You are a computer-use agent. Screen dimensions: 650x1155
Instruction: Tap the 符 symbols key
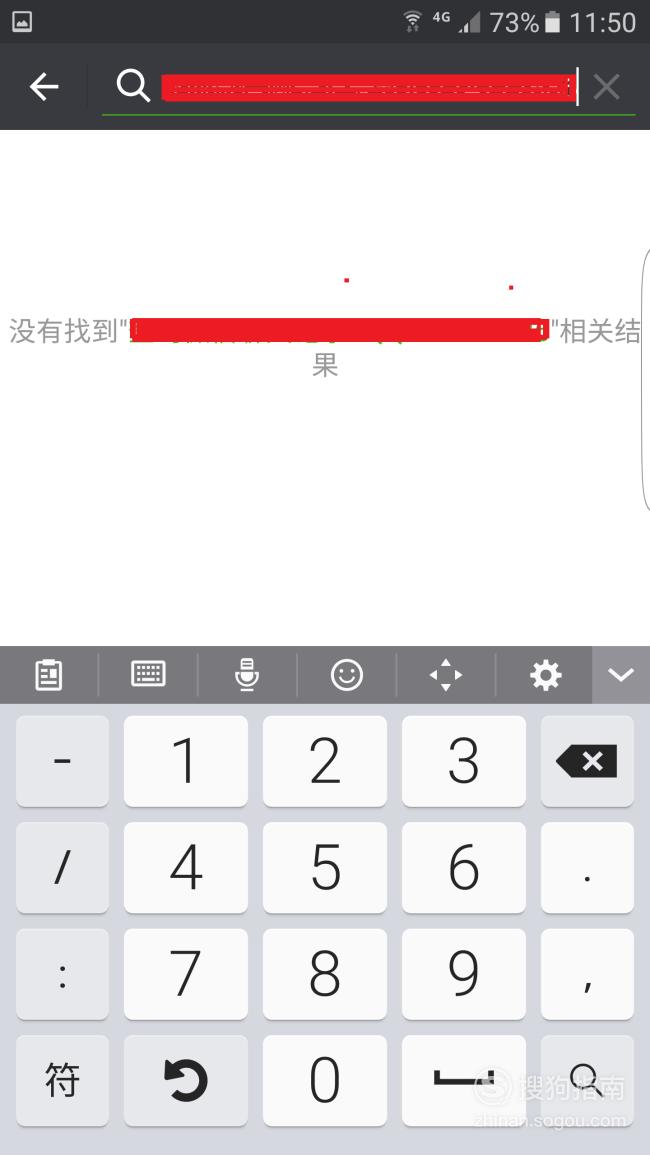(x=63, y=1080)
